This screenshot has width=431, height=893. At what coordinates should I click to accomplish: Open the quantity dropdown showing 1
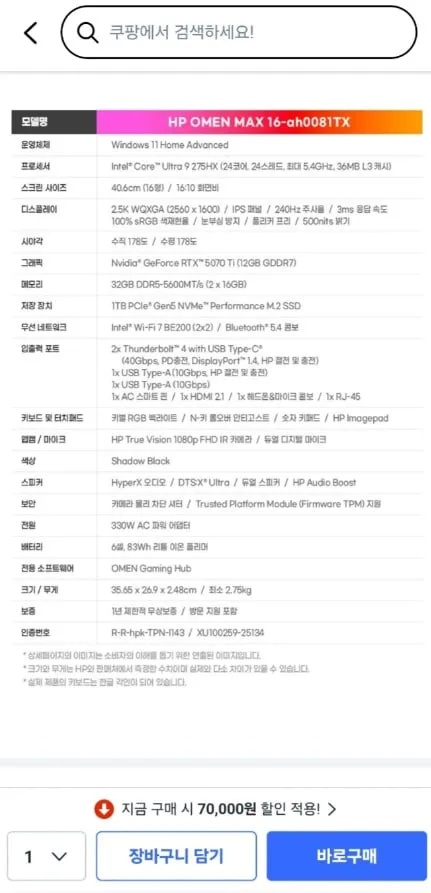pos(46,856)
